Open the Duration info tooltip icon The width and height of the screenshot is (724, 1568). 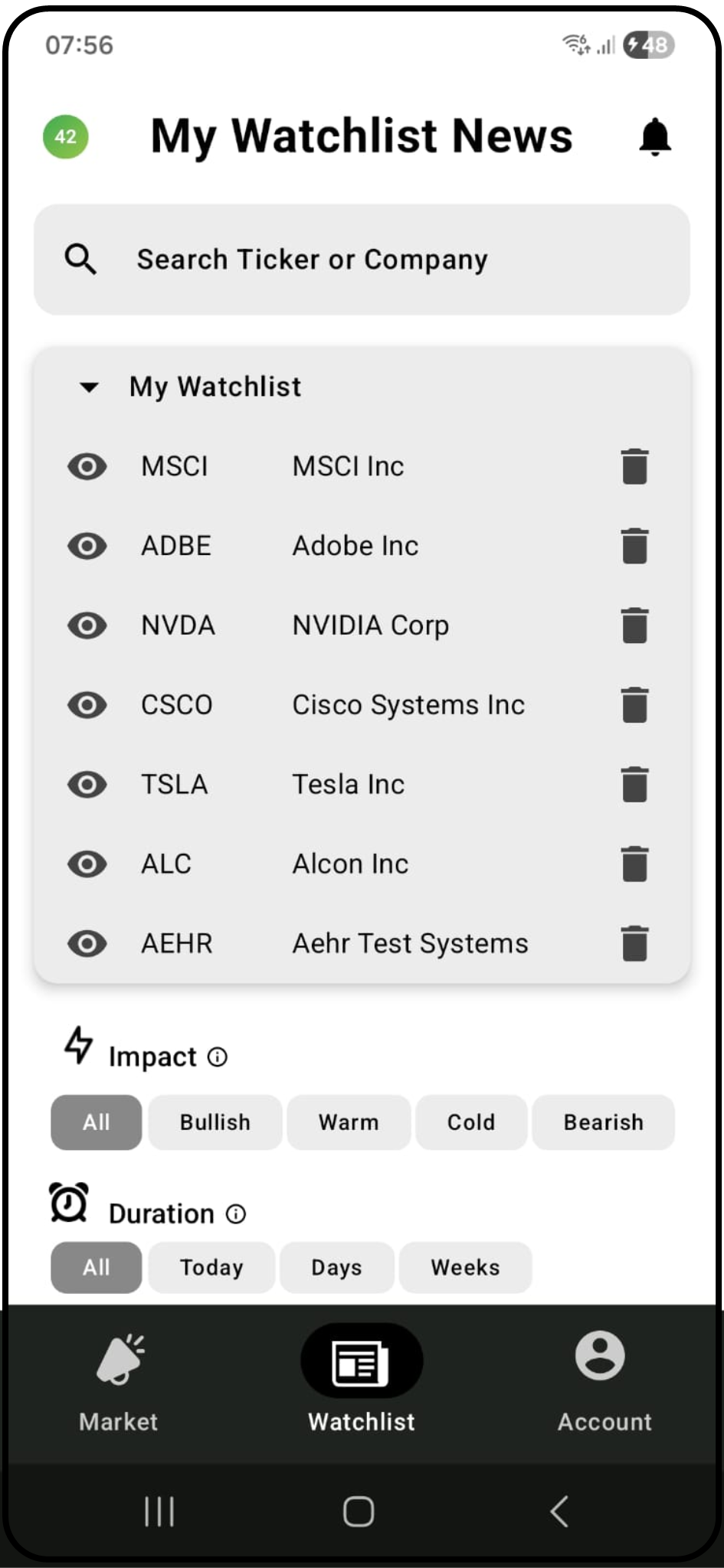coord(238,1214)
